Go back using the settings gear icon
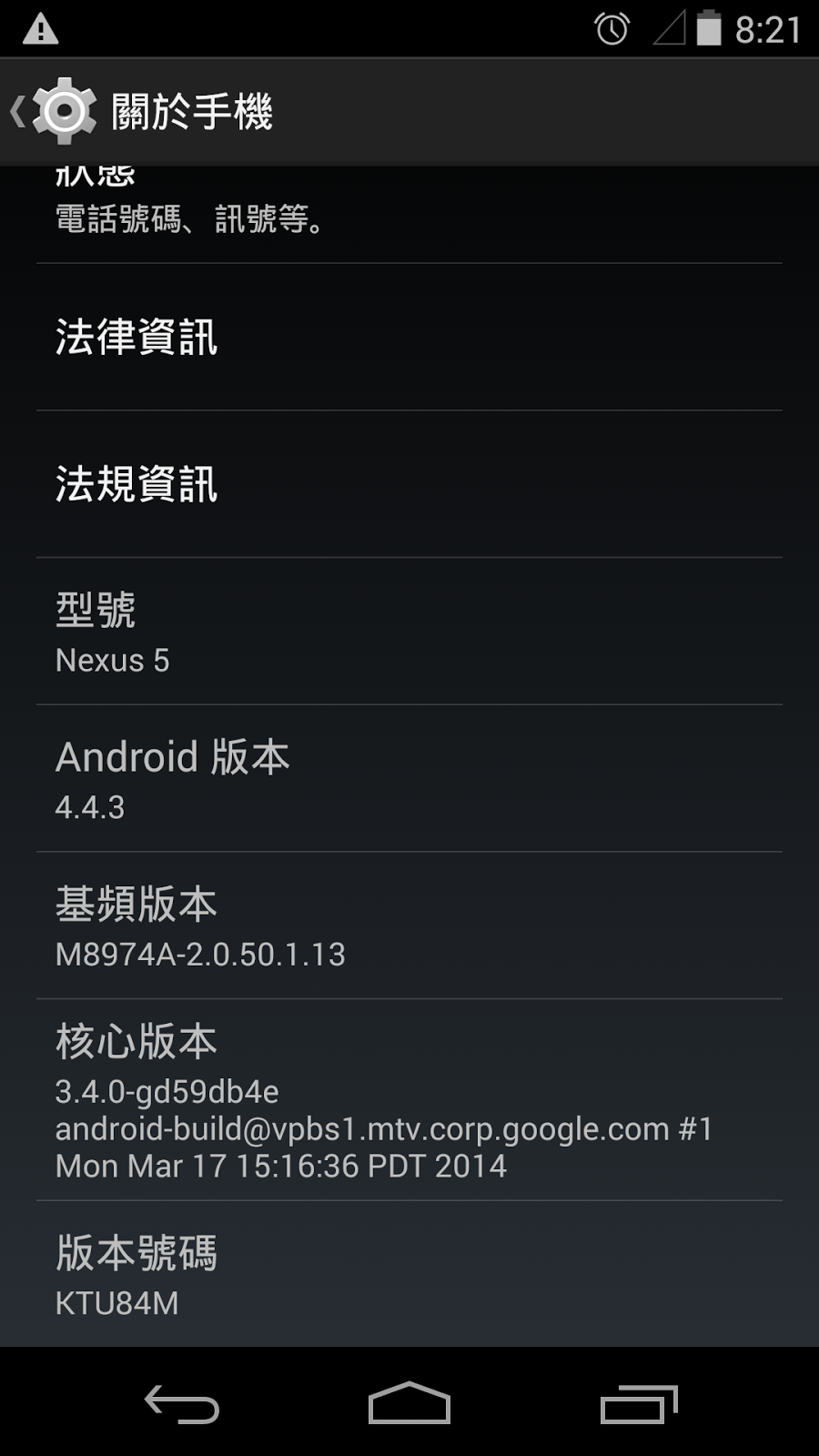Image resolution: width=819 pixels, height=1456 pixels. [x=62, y=111]
